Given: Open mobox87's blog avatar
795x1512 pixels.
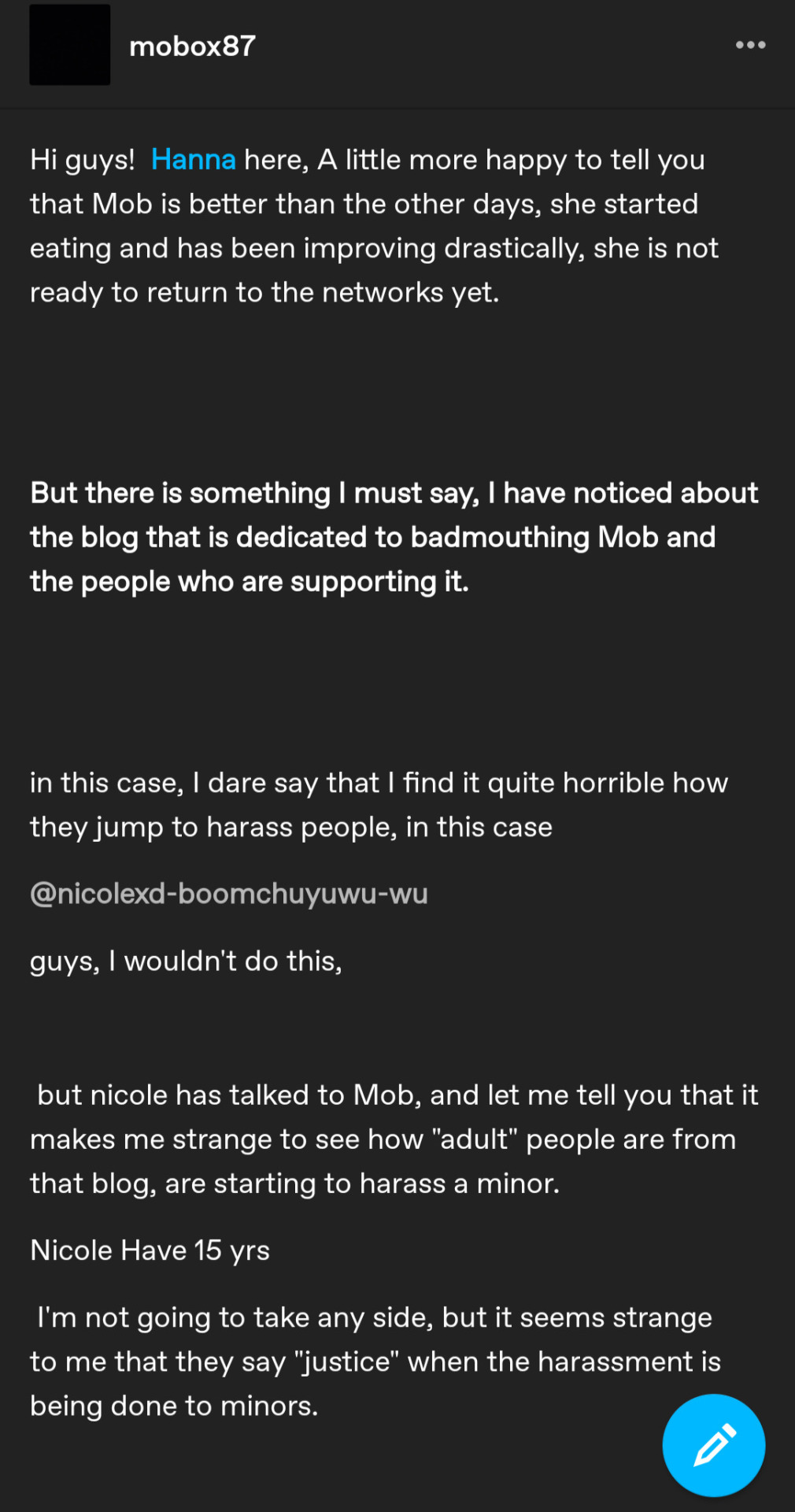Looking at the screenshot, I should coord(70,45).
